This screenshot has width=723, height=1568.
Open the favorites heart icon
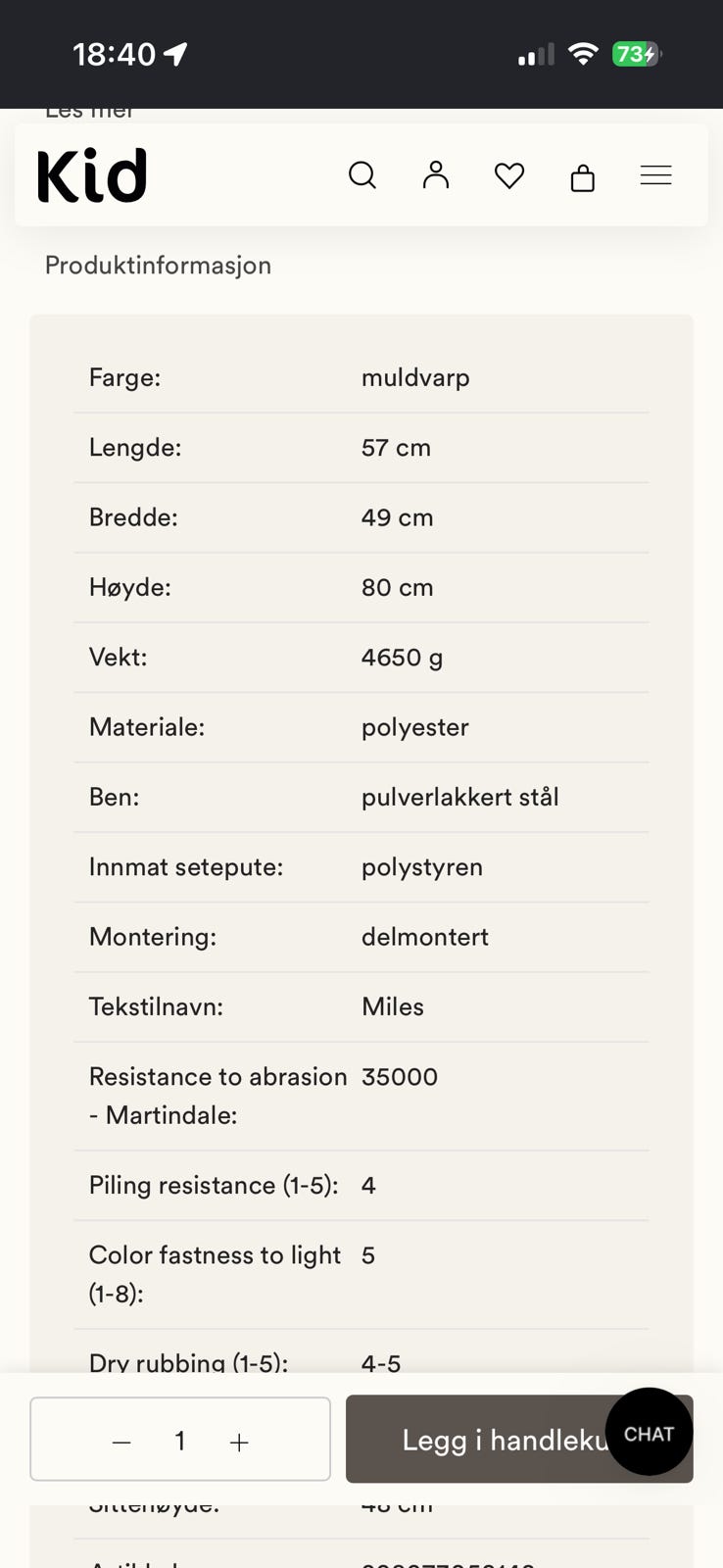509,175
